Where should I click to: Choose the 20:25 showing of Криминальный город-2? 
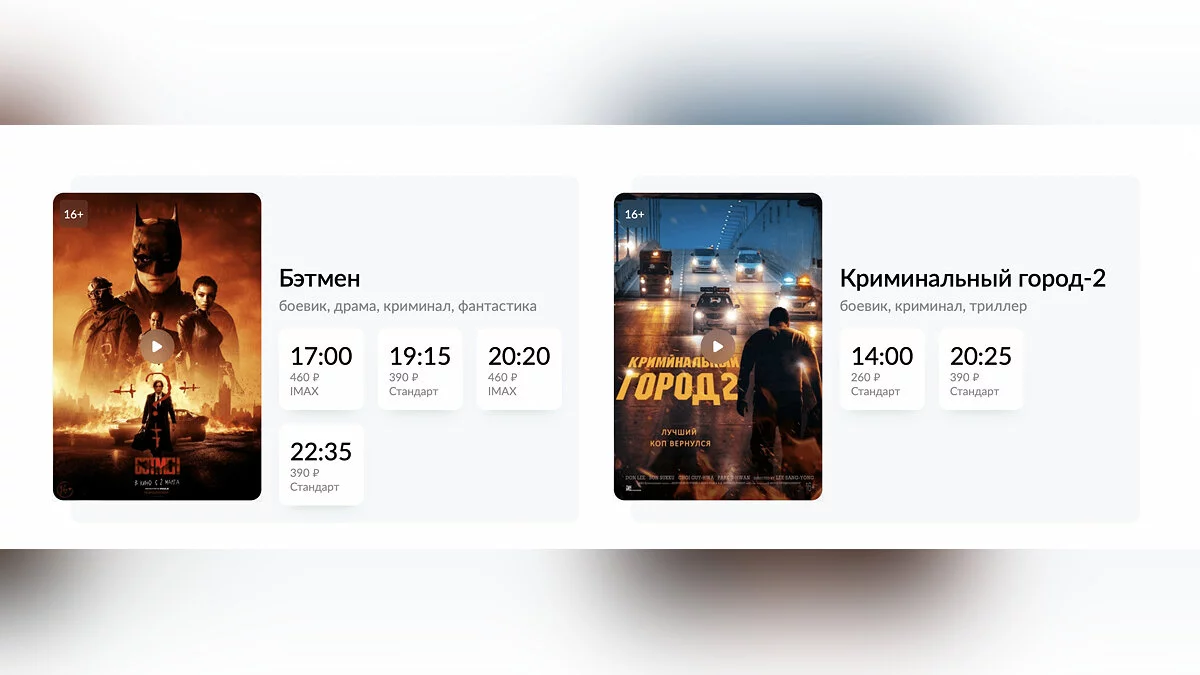(980, 369)
